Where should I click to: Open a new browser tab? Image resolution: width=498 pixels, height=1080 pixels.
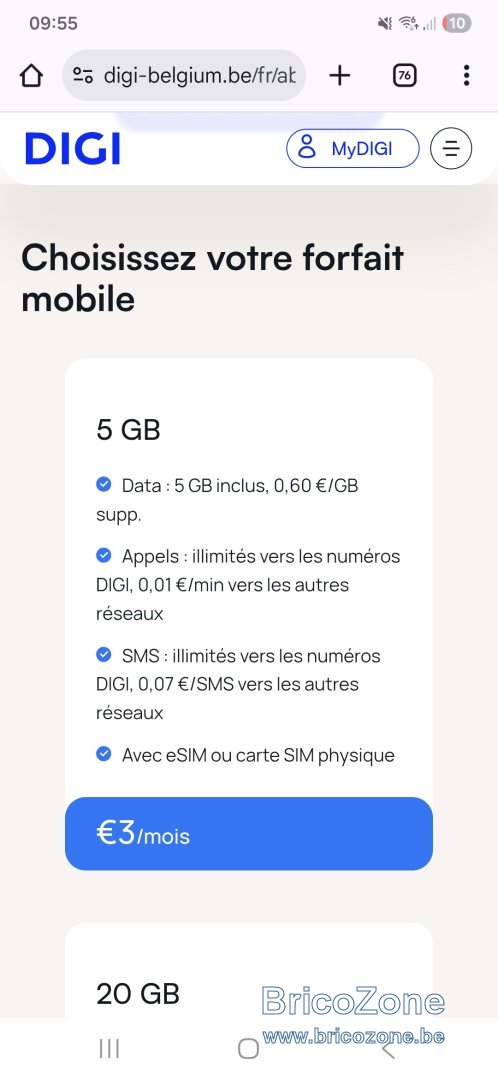pos(340,75)
